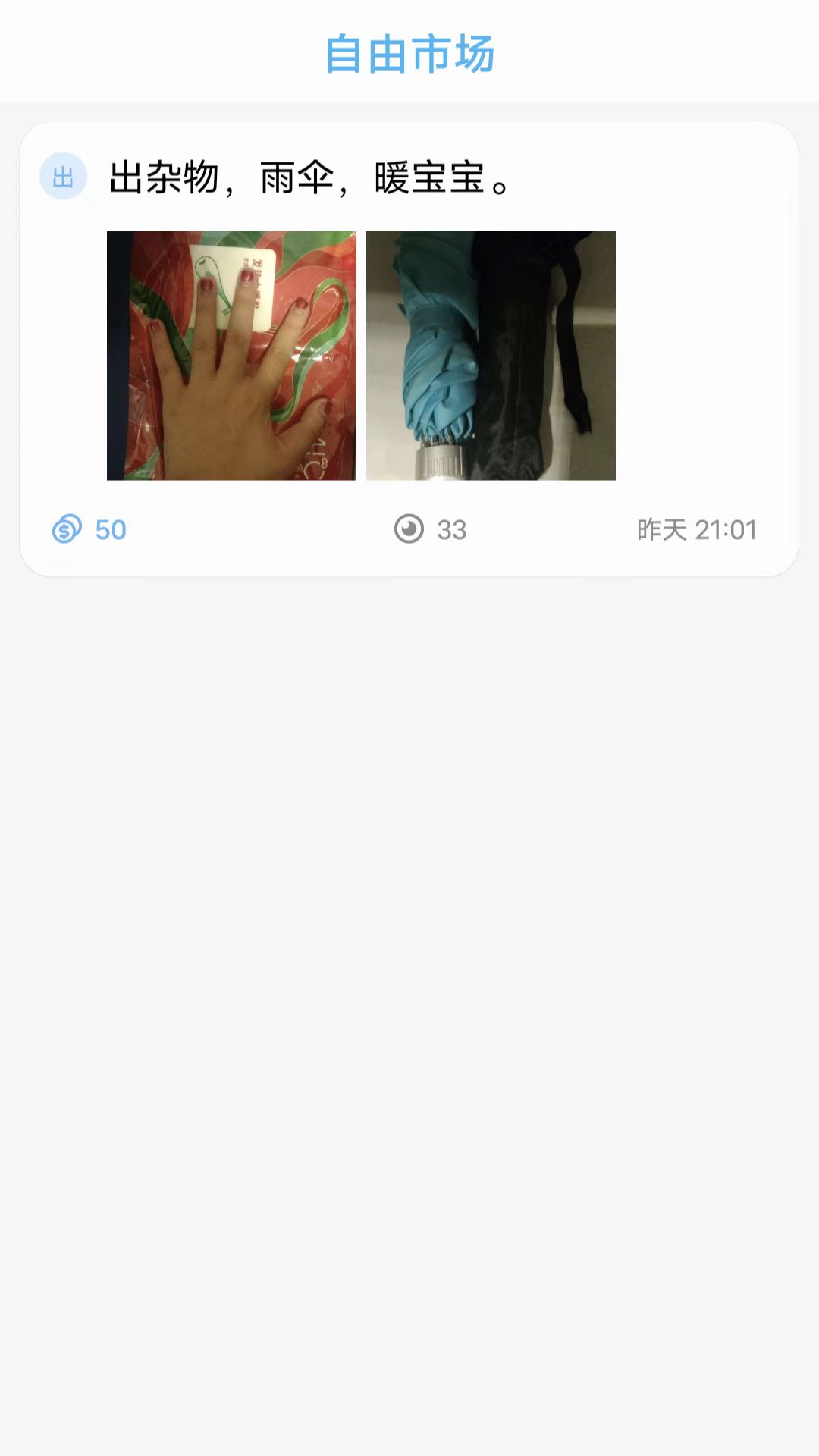Click the view count number 33

(453, 530)
